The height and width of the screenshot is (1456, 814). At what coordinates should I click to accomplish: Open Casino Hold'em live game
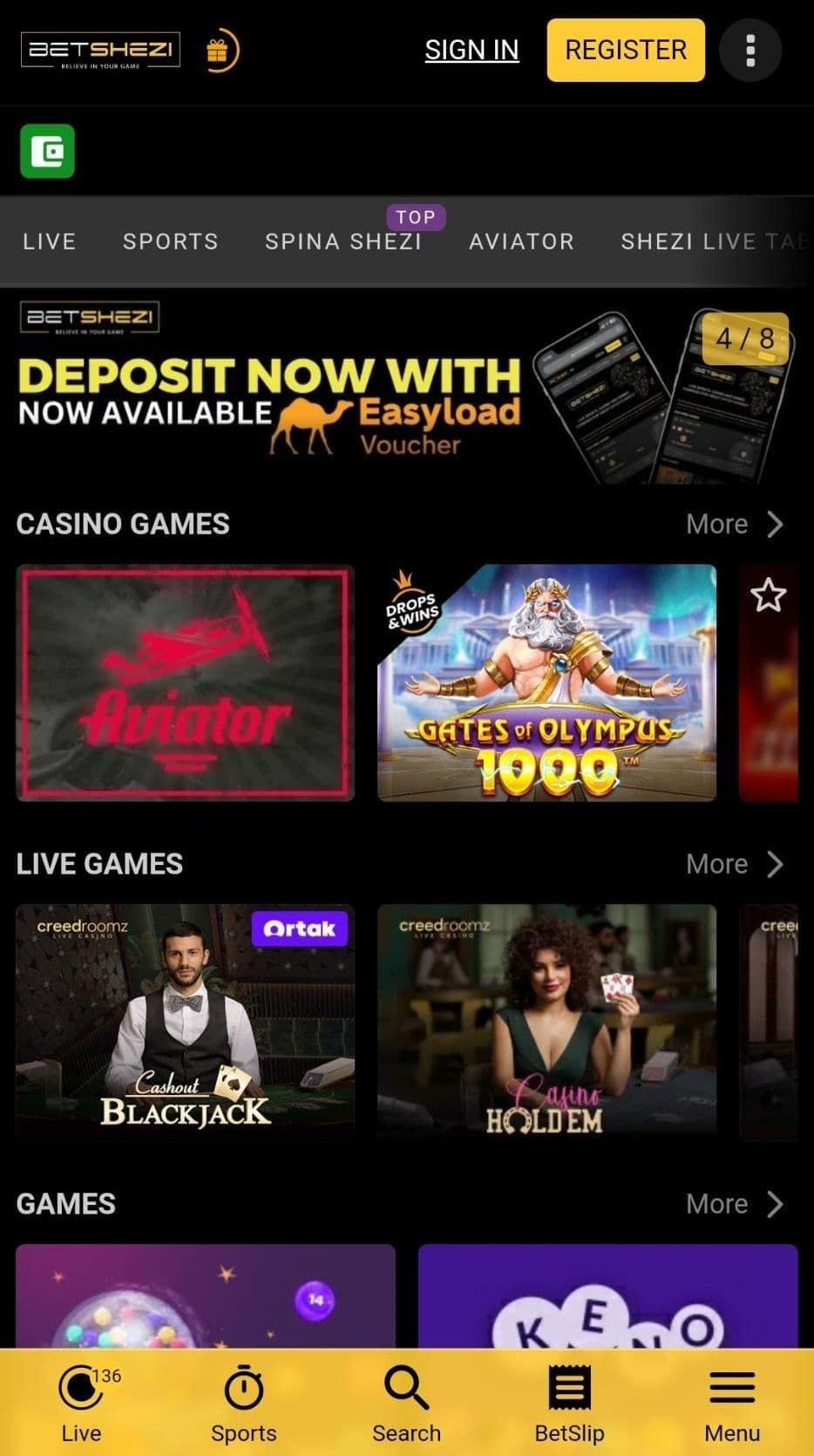[x=546, y=1022]
